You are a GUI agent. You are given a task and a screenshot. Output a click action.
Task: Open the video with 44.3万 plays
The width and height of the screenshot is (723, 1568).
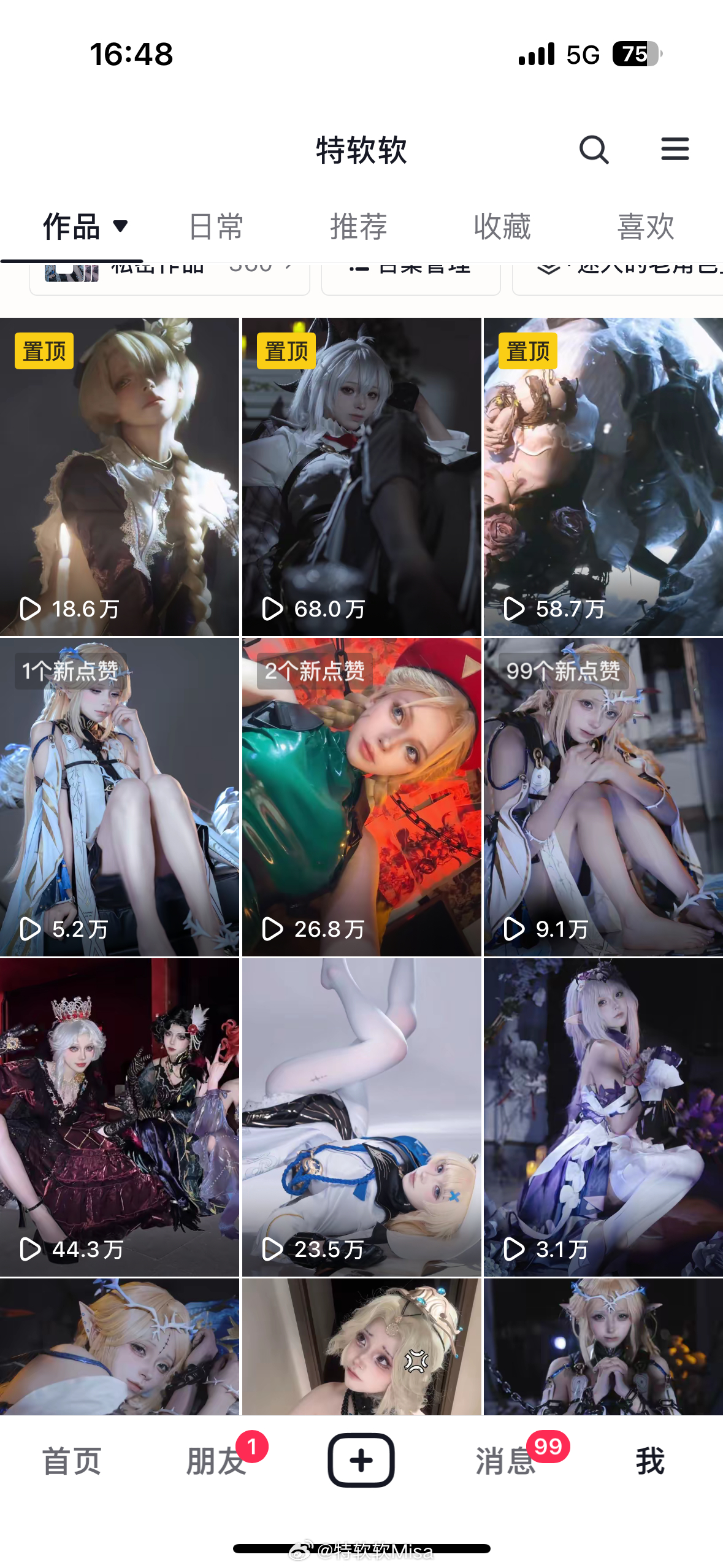120,1117
